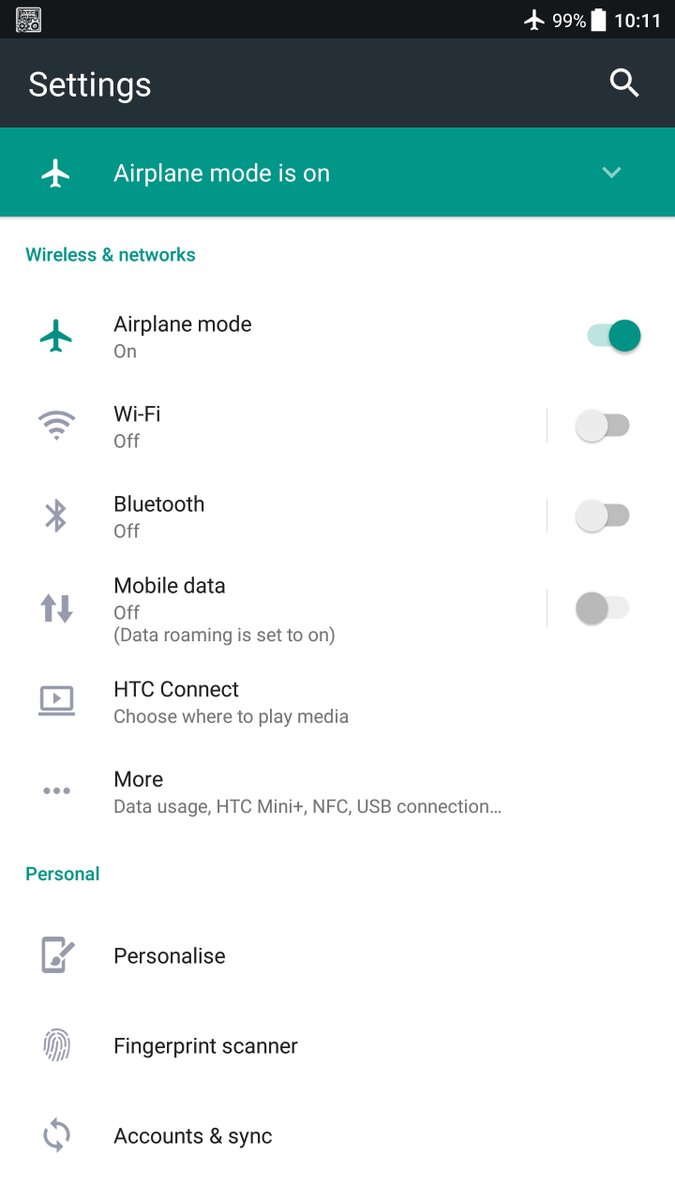675x1200 pixels.
Task: Open the search icon in Settings
Action: (x=624, y=84)
